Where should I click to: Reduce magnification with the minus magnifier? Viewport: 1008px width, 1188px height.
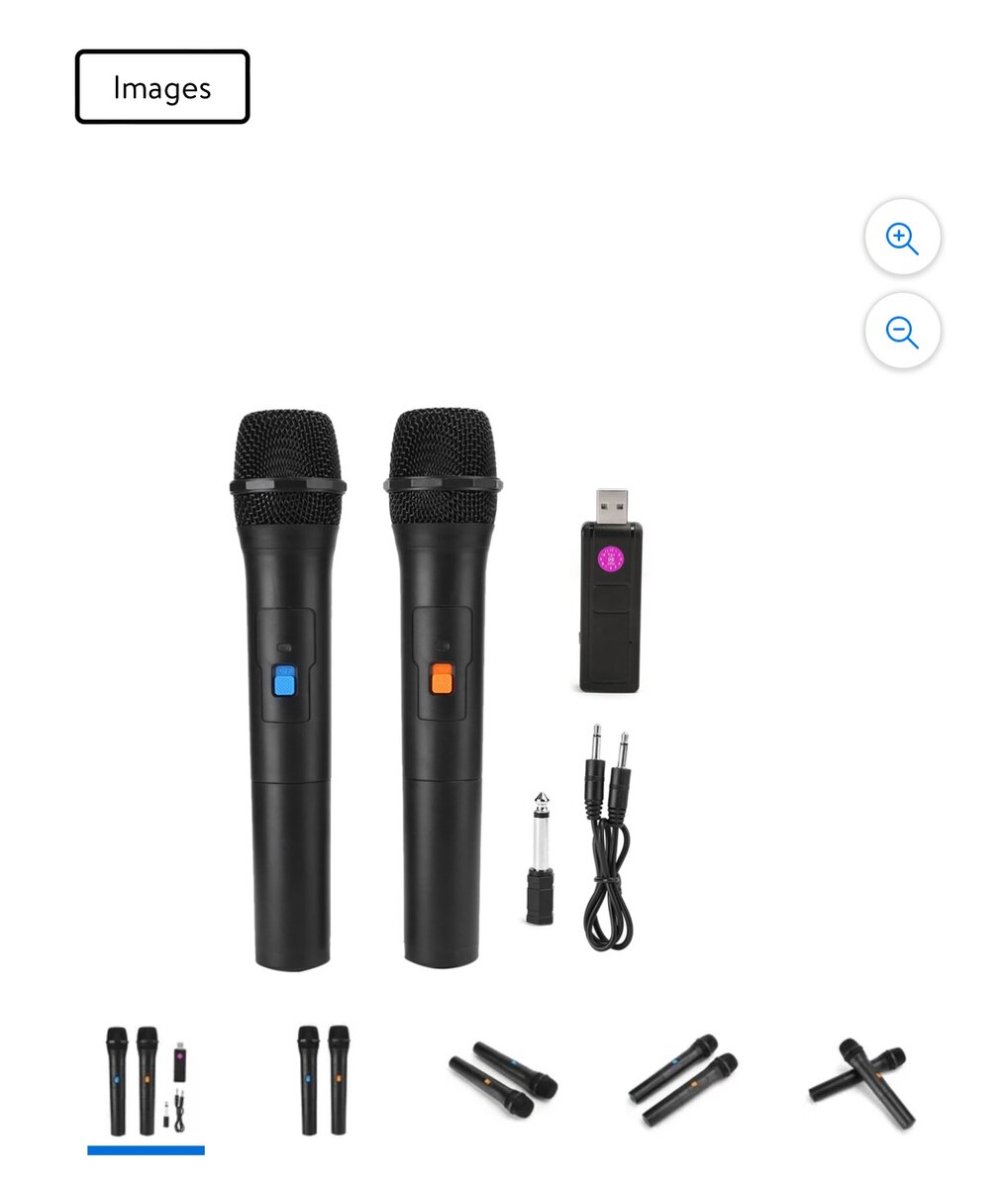pos(901,332)
